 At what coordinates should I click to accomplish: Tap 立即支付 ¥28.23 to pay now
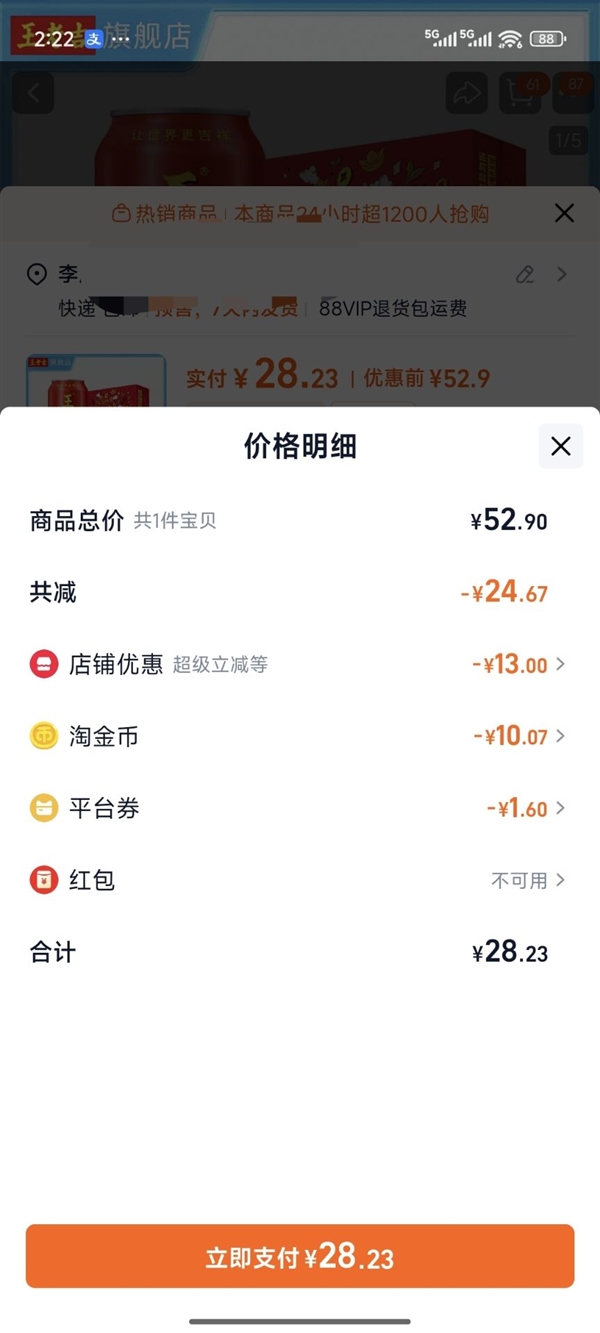(300, 1256)
